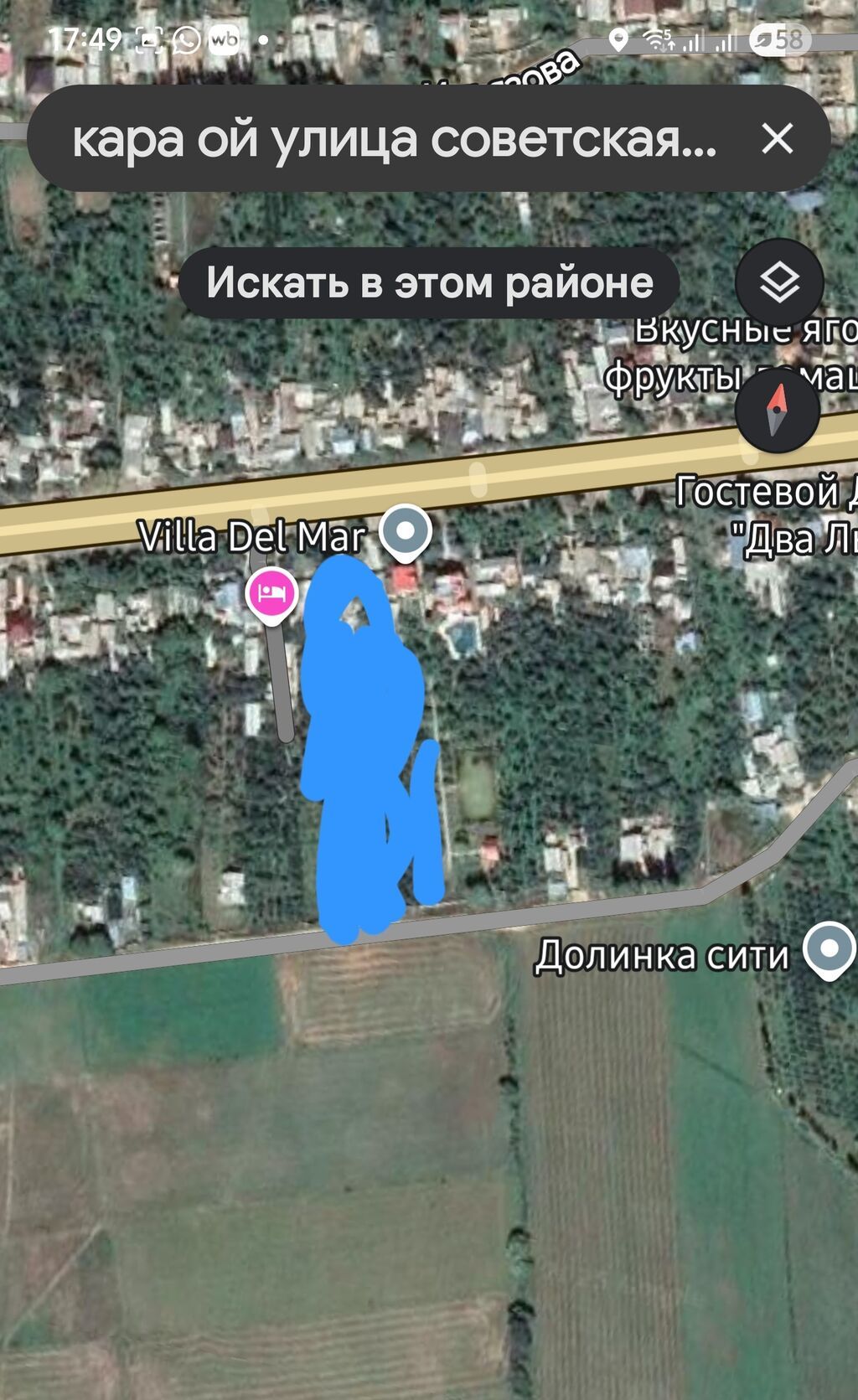Tap the search field with кара ой query
Viewport: 858px width, 1400px height.
coord(394,139)
